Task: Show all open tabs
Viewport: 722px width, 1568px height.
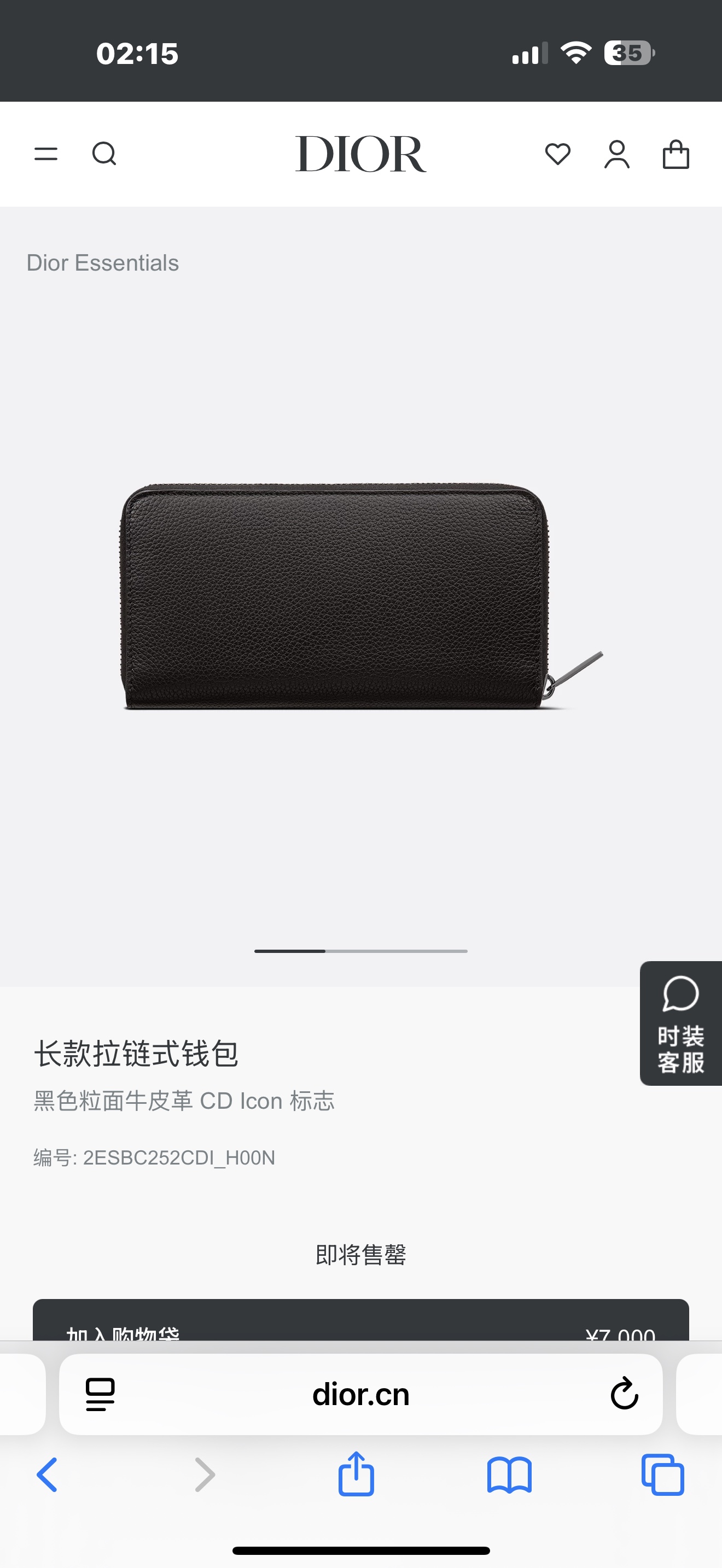Action: tap(663, 1475)
